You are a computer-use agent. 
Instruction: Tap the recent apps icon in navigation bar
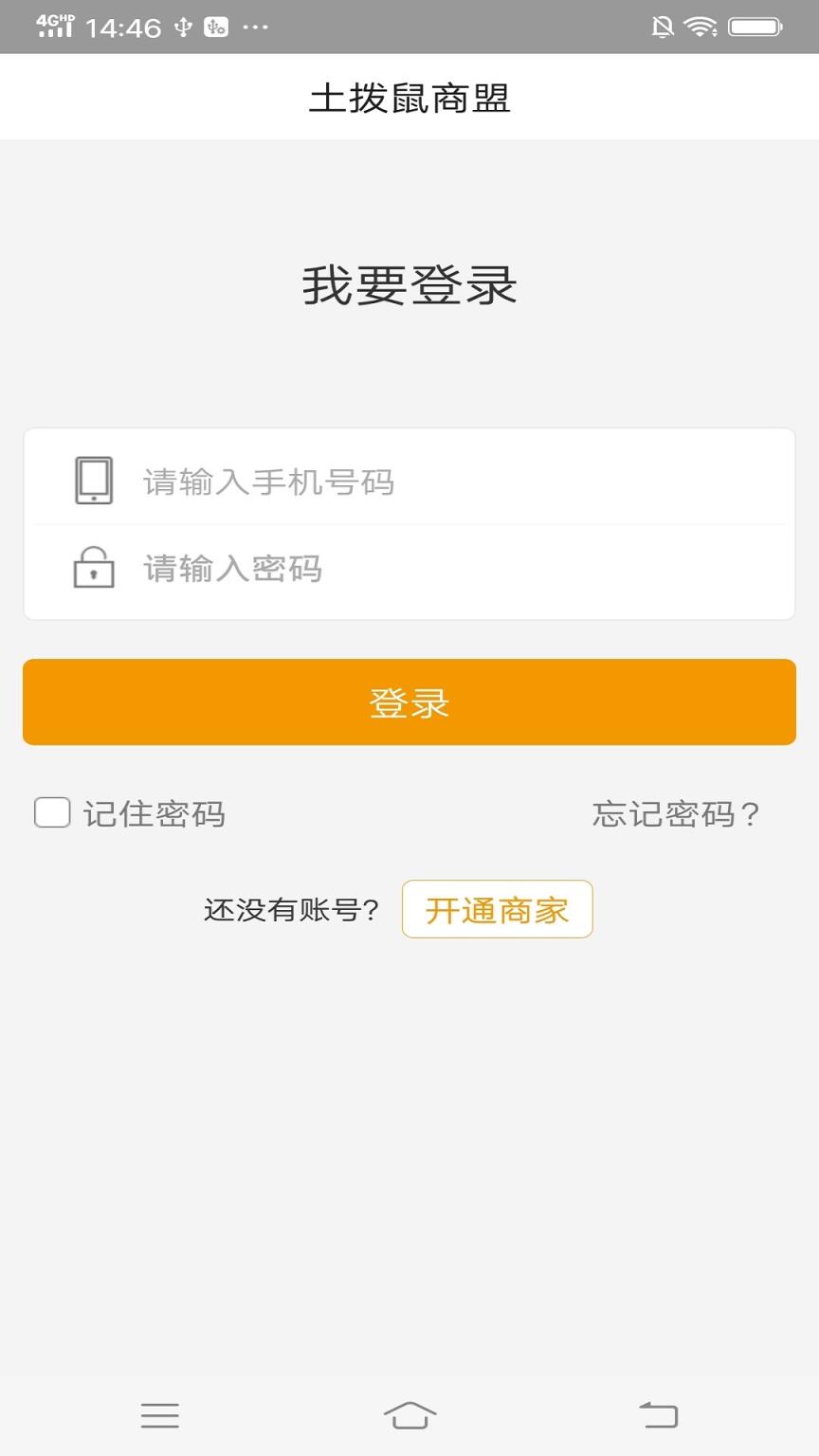160,1415
